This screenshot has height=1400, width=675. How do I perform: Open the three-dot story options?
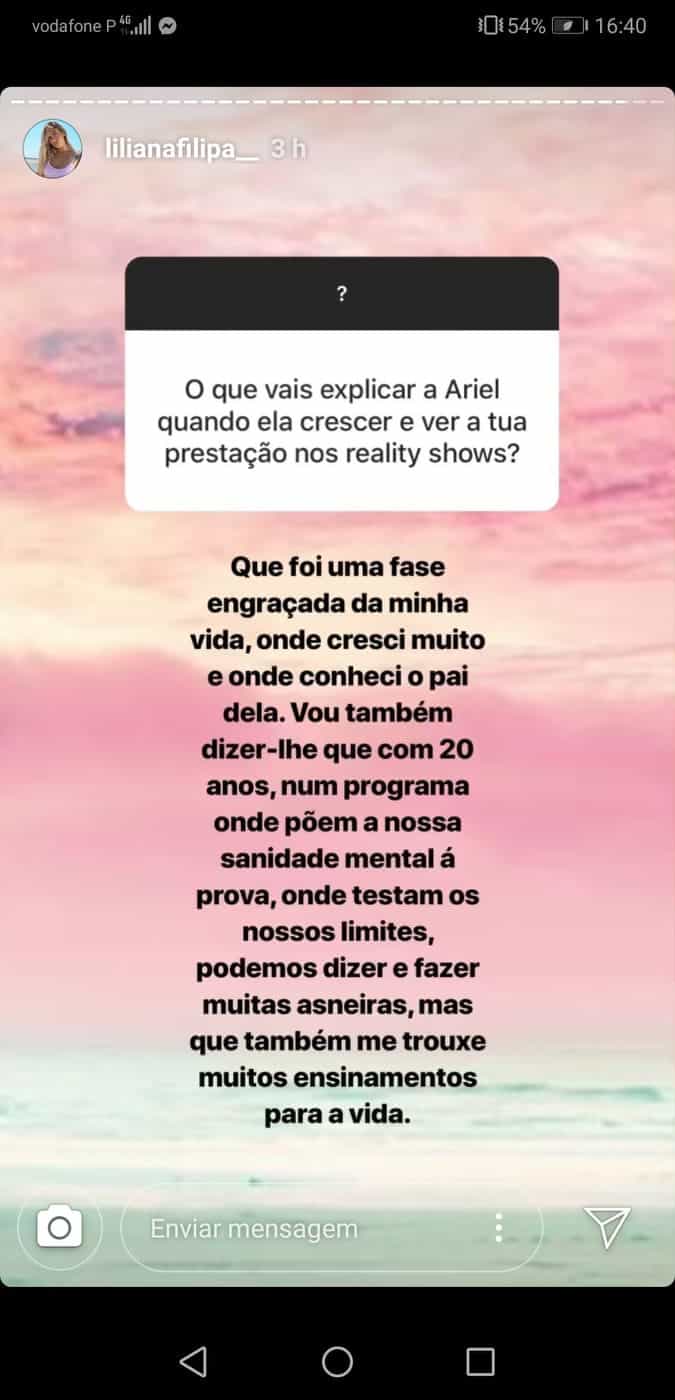pyautogui.click(x=498, y=1228)
